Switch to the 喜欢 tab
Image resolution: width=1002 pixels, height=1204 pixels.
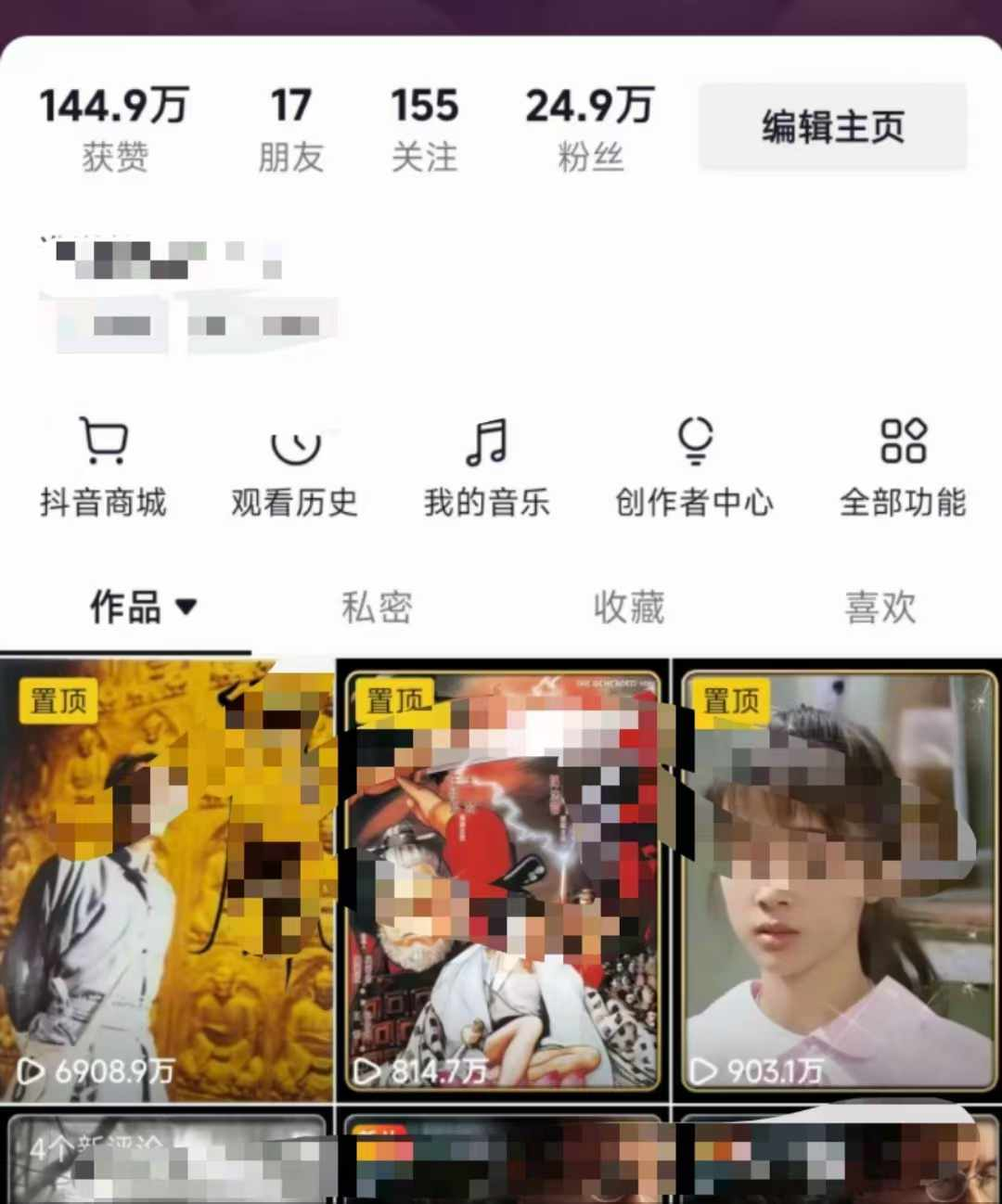(x=880, y=608)
